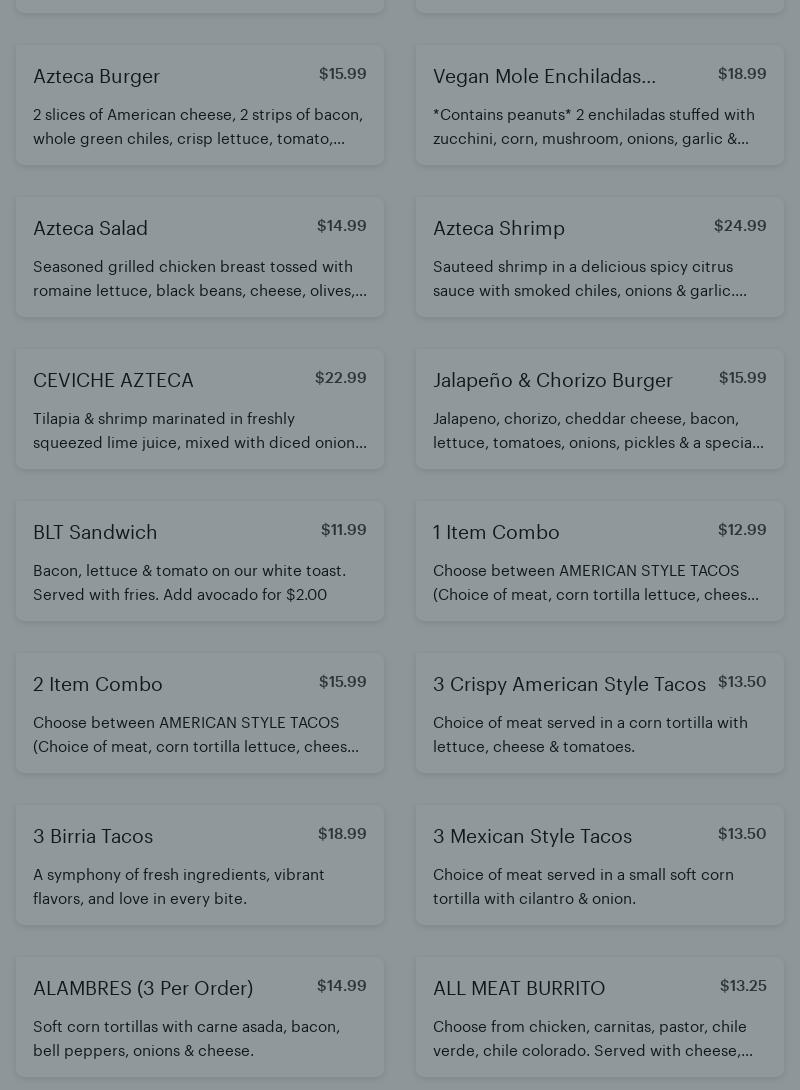Select Vegan Mole Enchiladas card
800x1090 pixels.
point(600,105)
